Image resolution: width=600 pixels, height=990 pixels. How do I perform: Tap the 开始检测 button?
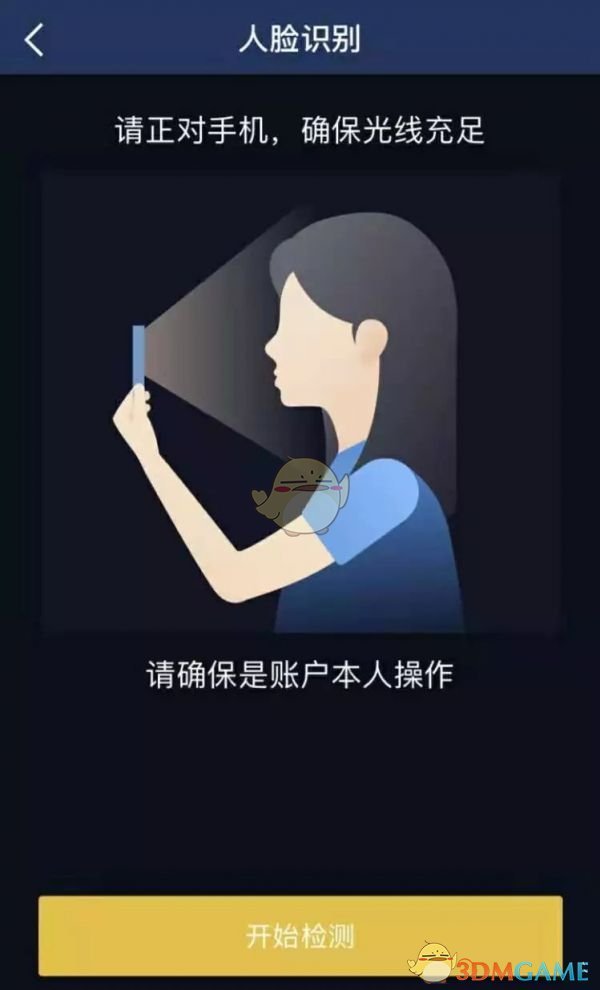tap(300, 937)
